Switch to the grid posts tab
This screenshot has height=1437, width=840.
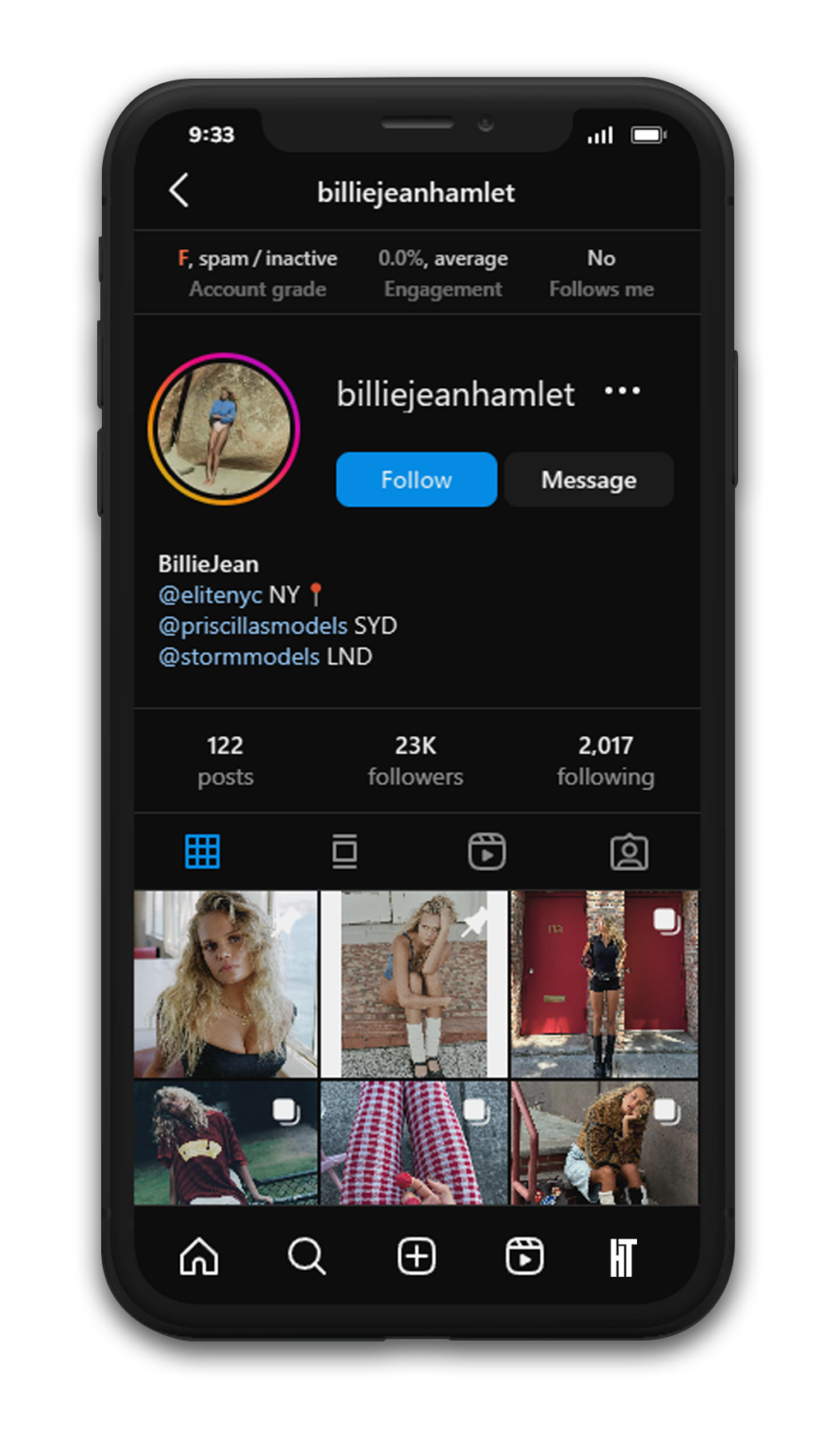(x=202, y=851)
